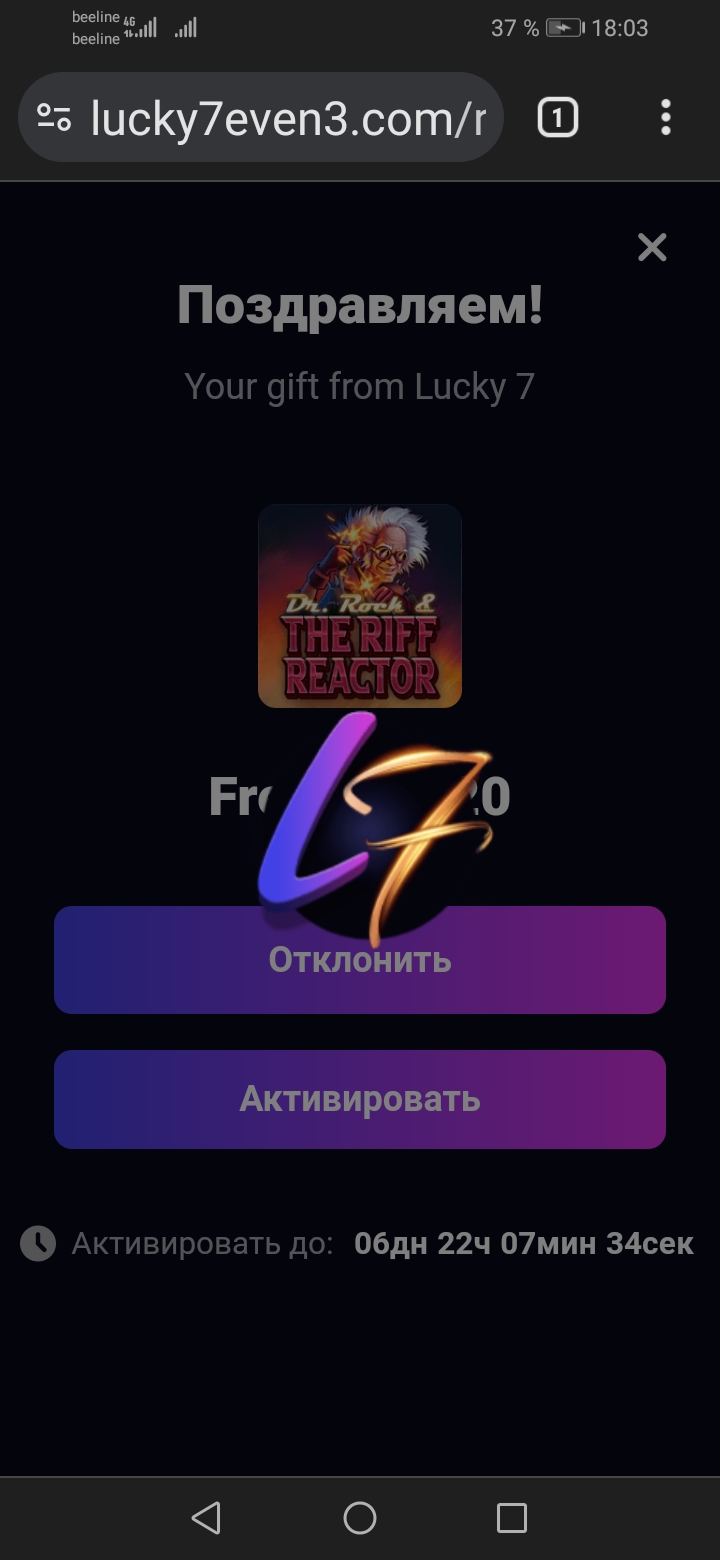Go to the home screen

pyautogui.click(x=360, y=1518)
